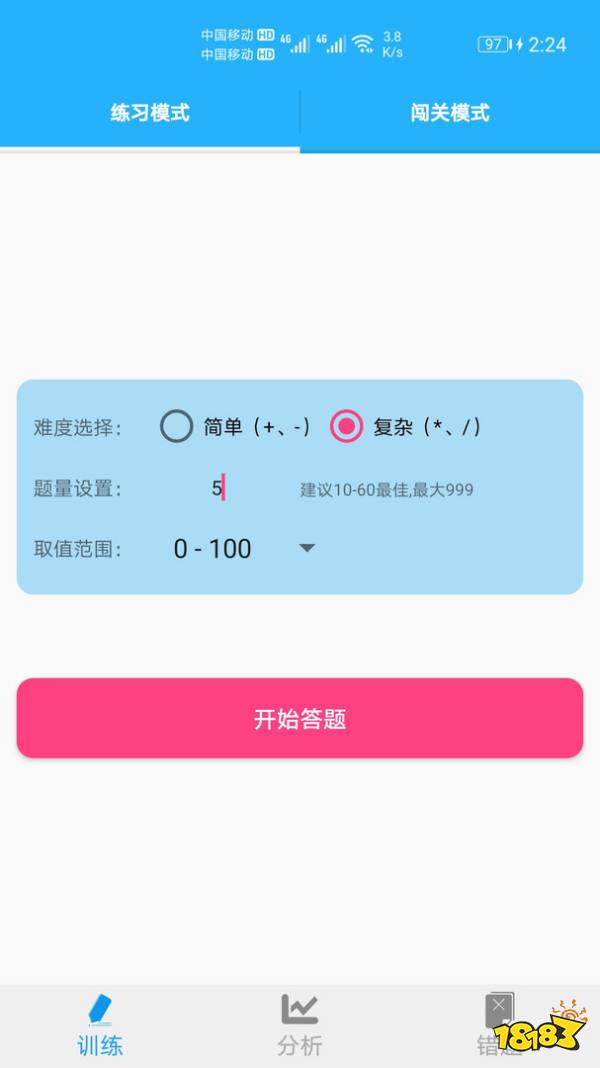Select the 复杂 (*、/) difficulty option
The height and width of the screenshot is (1068, 600).
[x=347, y=427]
